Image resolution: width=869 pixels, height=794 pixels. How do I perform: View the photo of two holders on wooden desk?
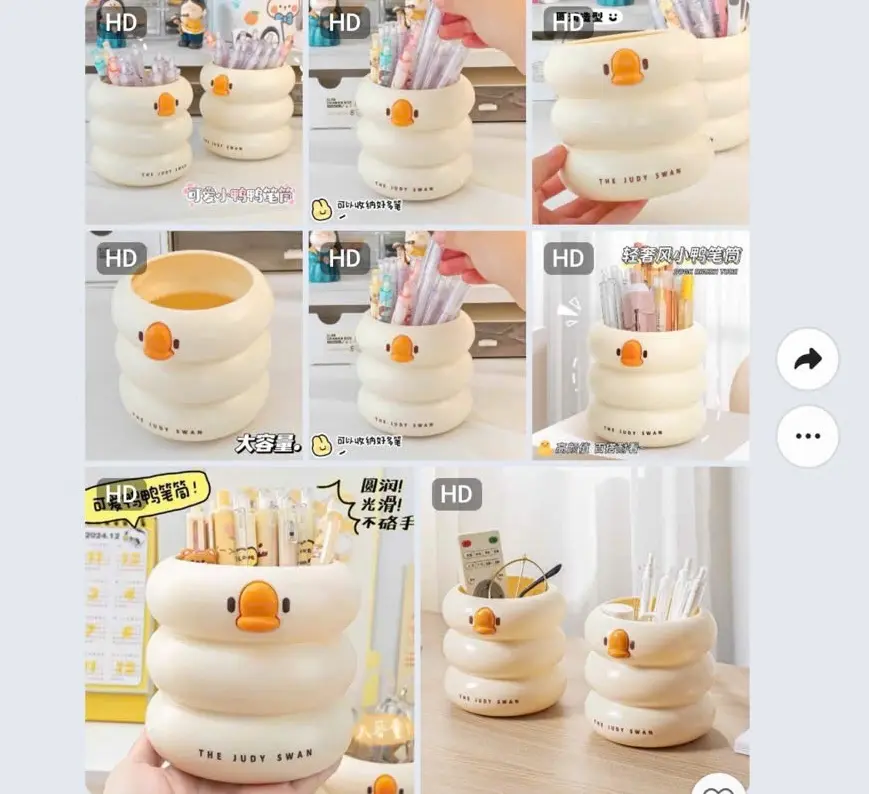tap(585, 630)
